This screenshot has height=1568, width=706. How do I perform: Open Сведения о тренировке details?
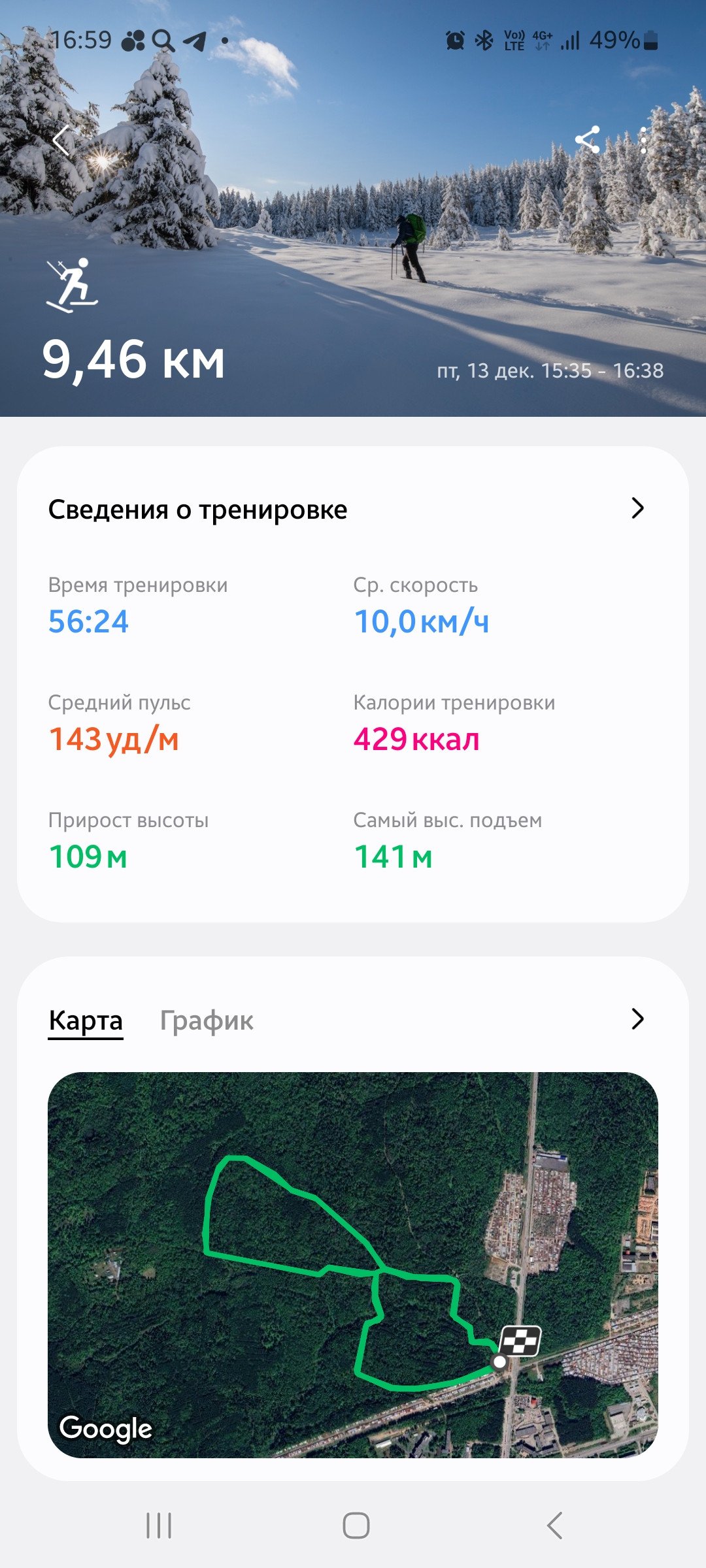point(353,509)
